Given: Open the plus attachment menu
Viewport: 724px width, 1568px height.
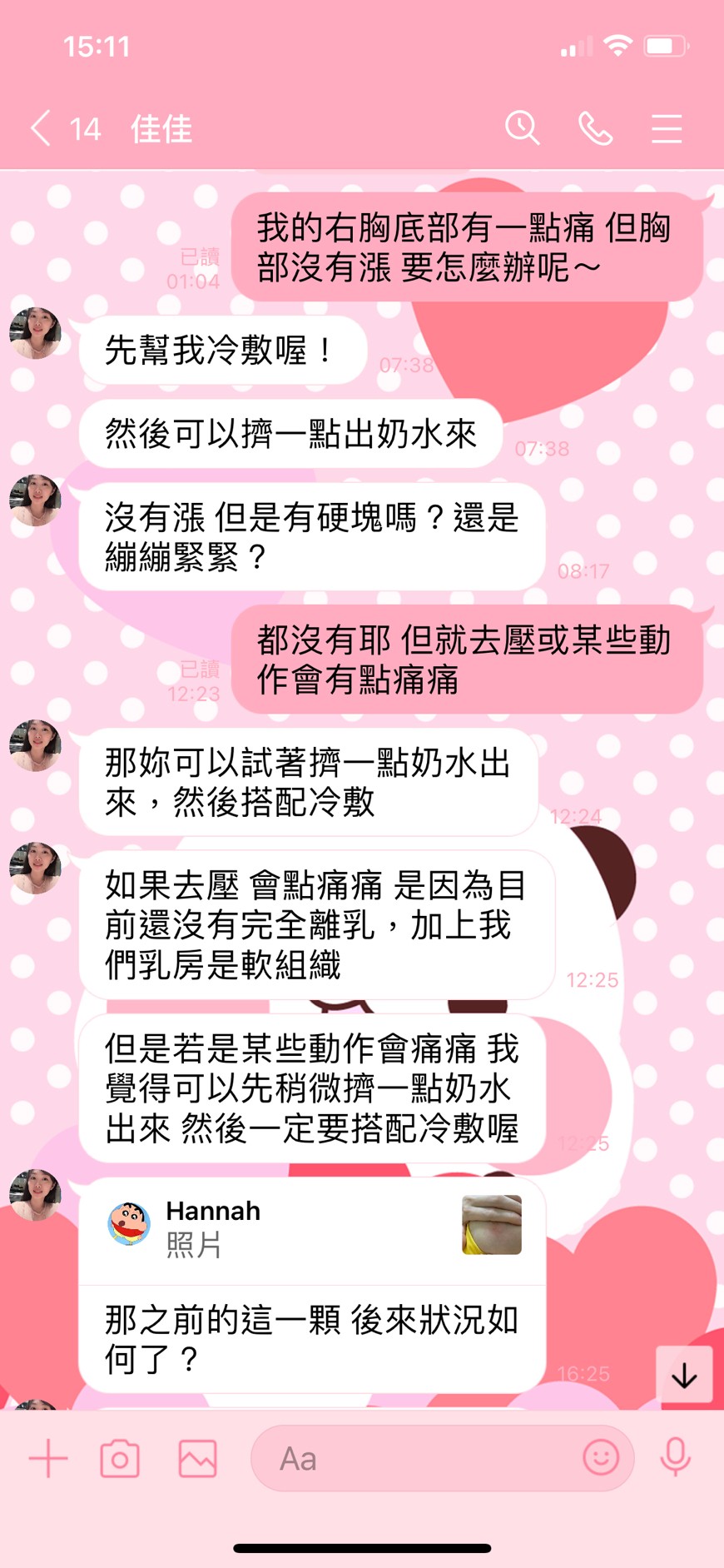Looking at the screenshot, I should pyautogui.click(x=48, y=1458).
